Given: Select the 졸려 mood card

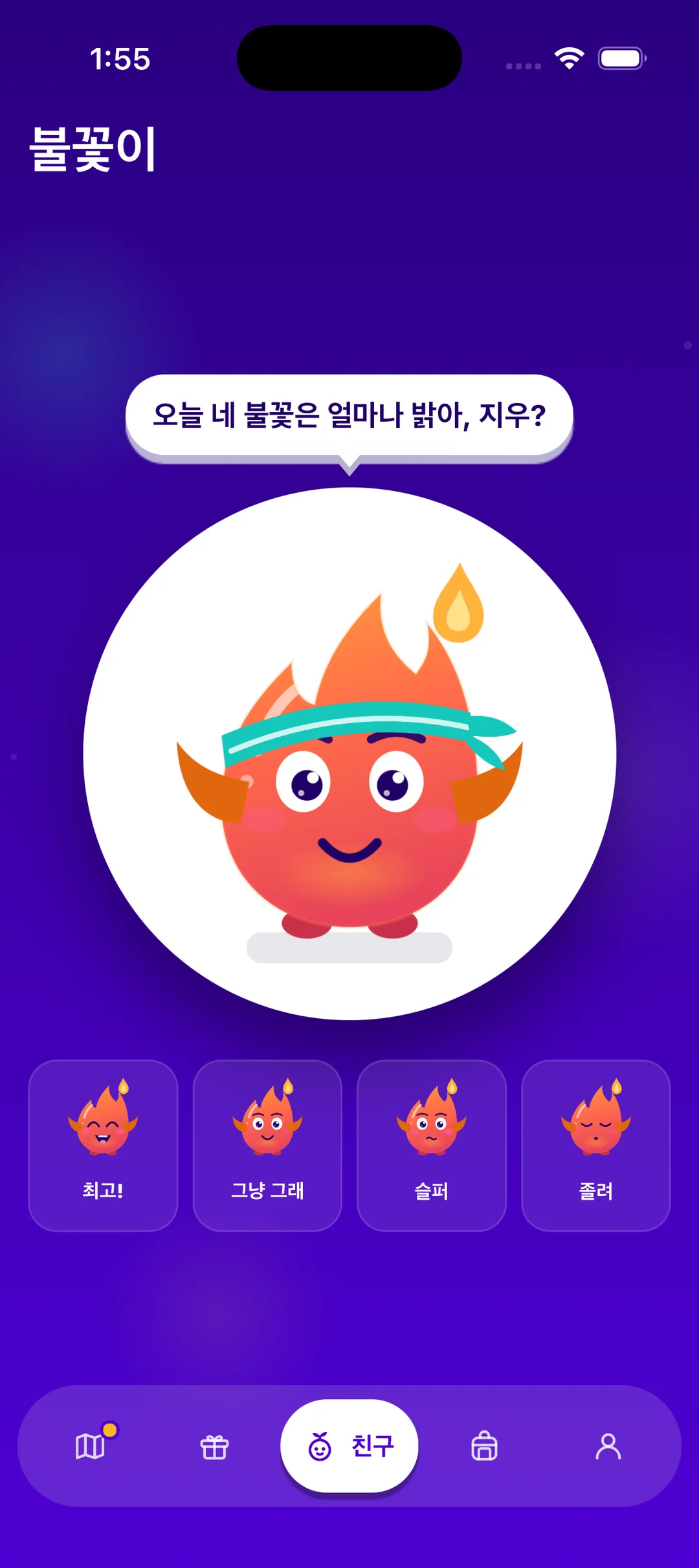Looking at the screenshot, I should pos(596,1145).
